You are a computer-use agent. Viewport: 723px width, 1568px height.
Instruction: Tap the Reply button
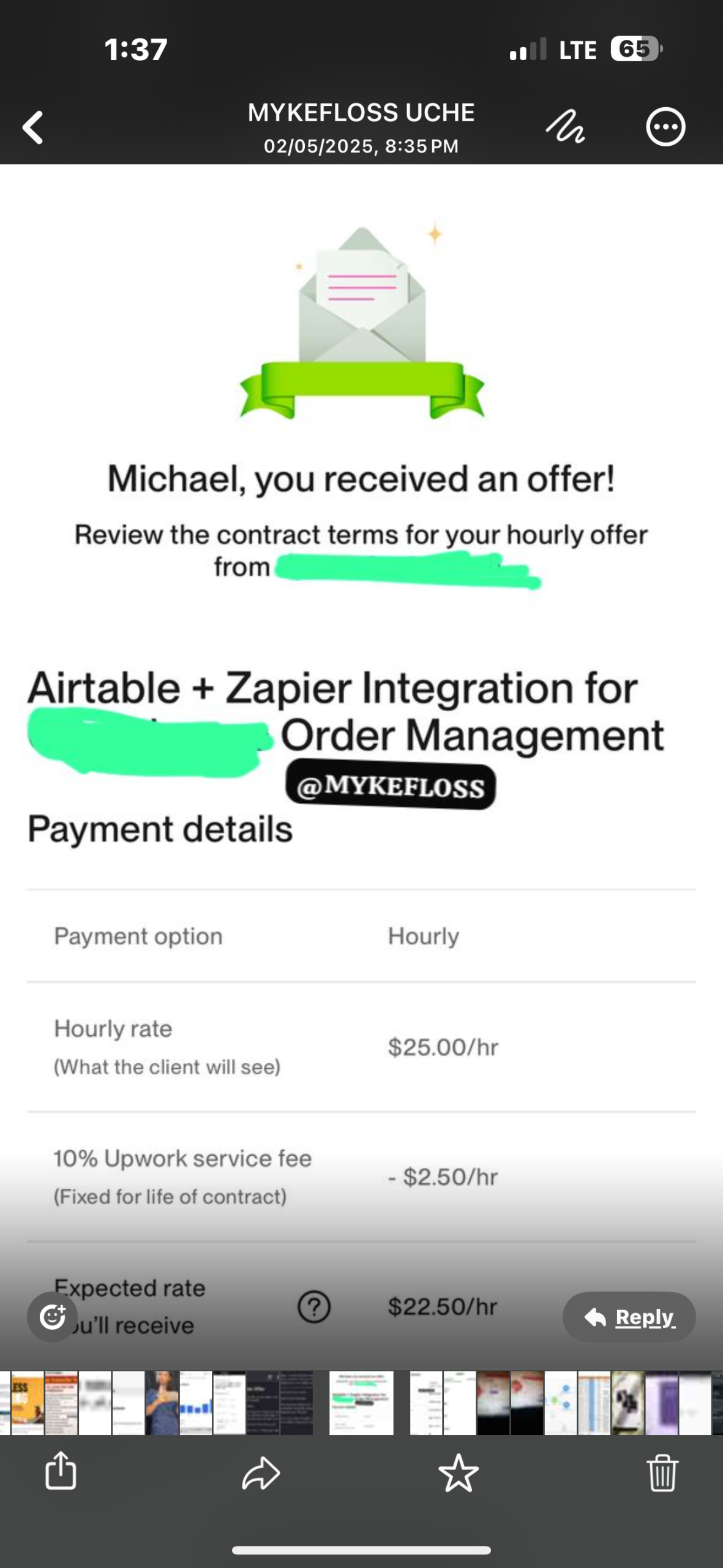click(x=629, y=1317)
